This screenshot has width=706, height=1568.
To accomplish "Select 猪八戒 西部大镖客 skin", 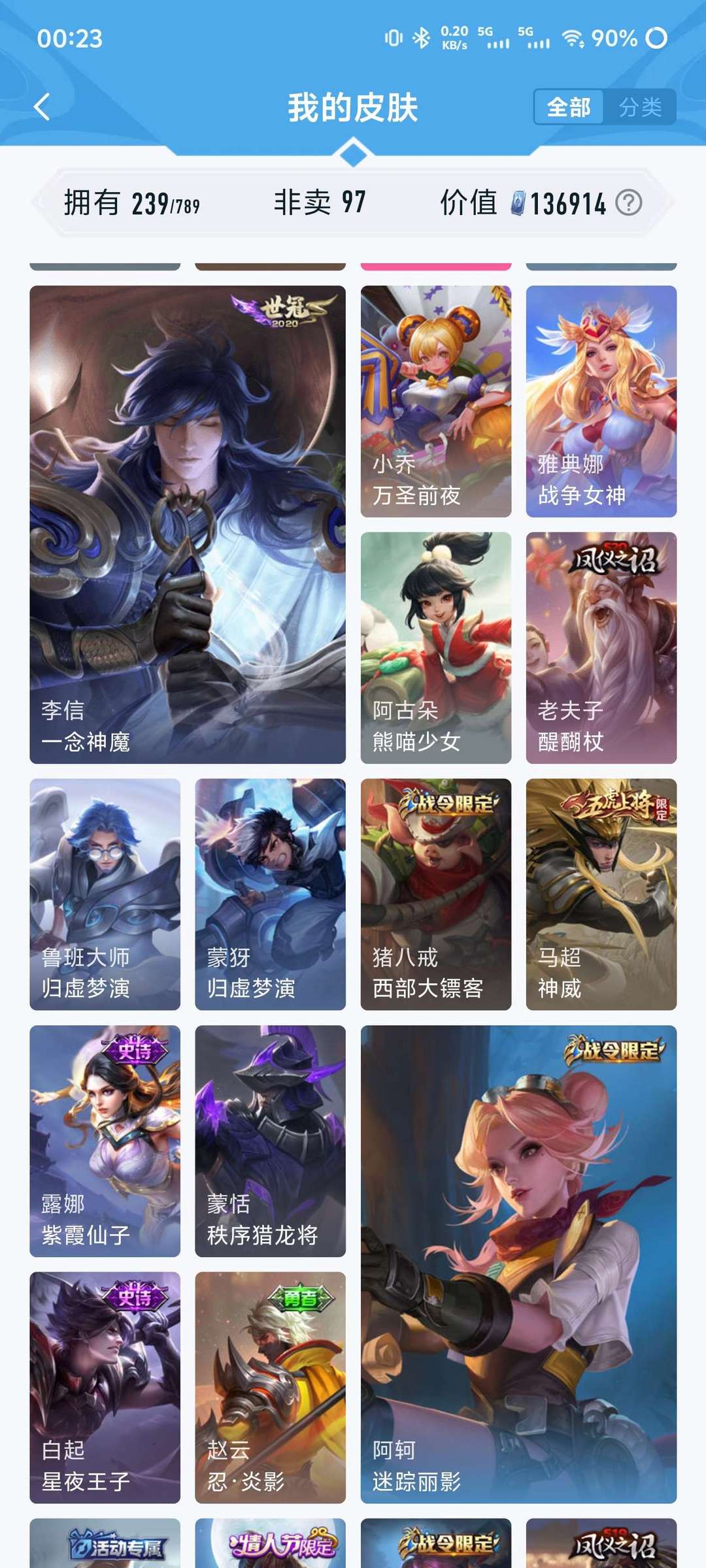I will (435, 894).
